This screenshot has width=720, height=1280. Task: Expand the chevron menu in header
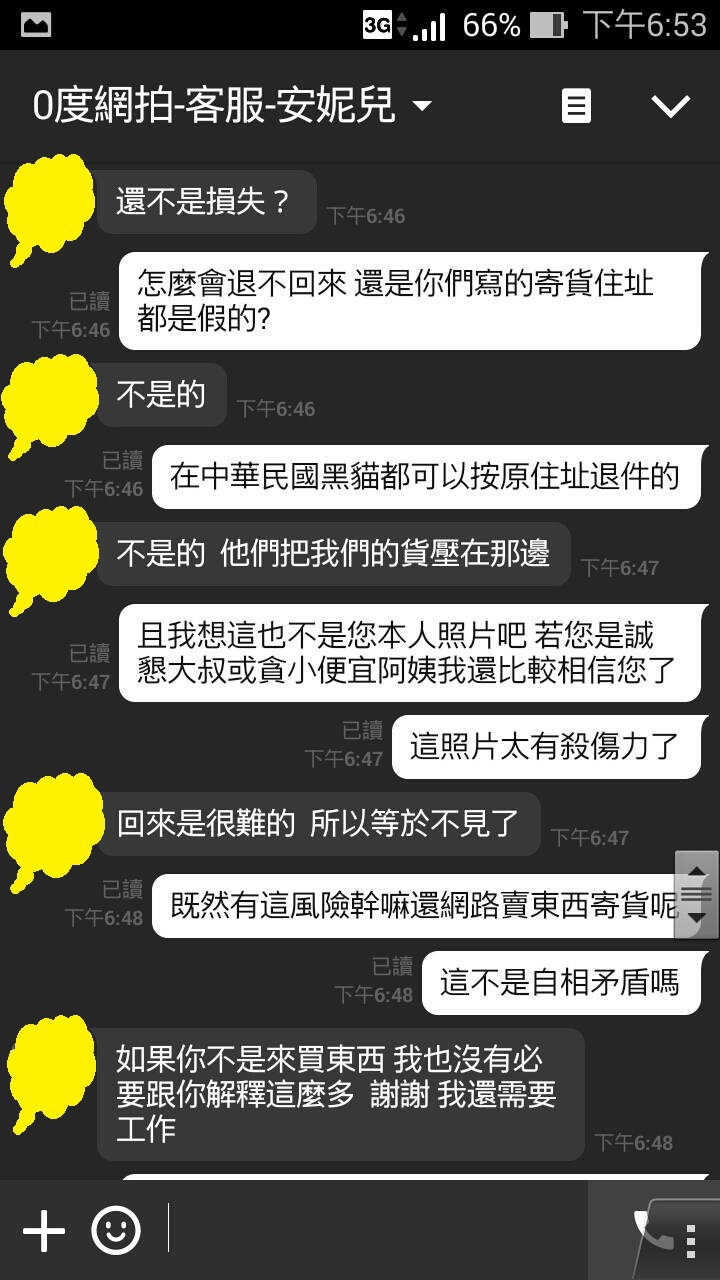pos(670,106)
